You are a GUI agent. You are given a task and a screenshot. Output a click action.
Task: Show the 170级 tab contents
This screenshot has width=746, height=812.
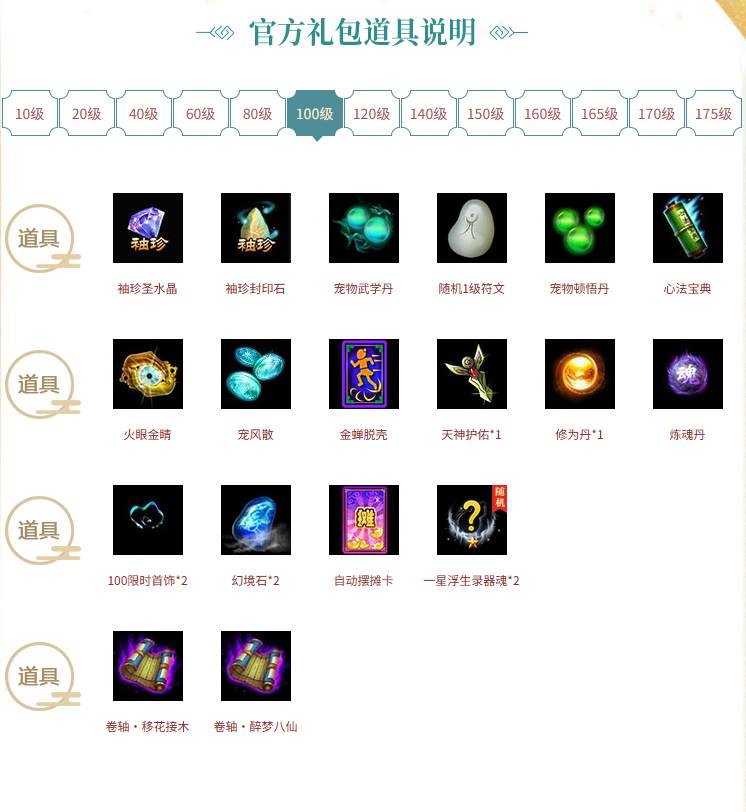[x=657, y=114]
